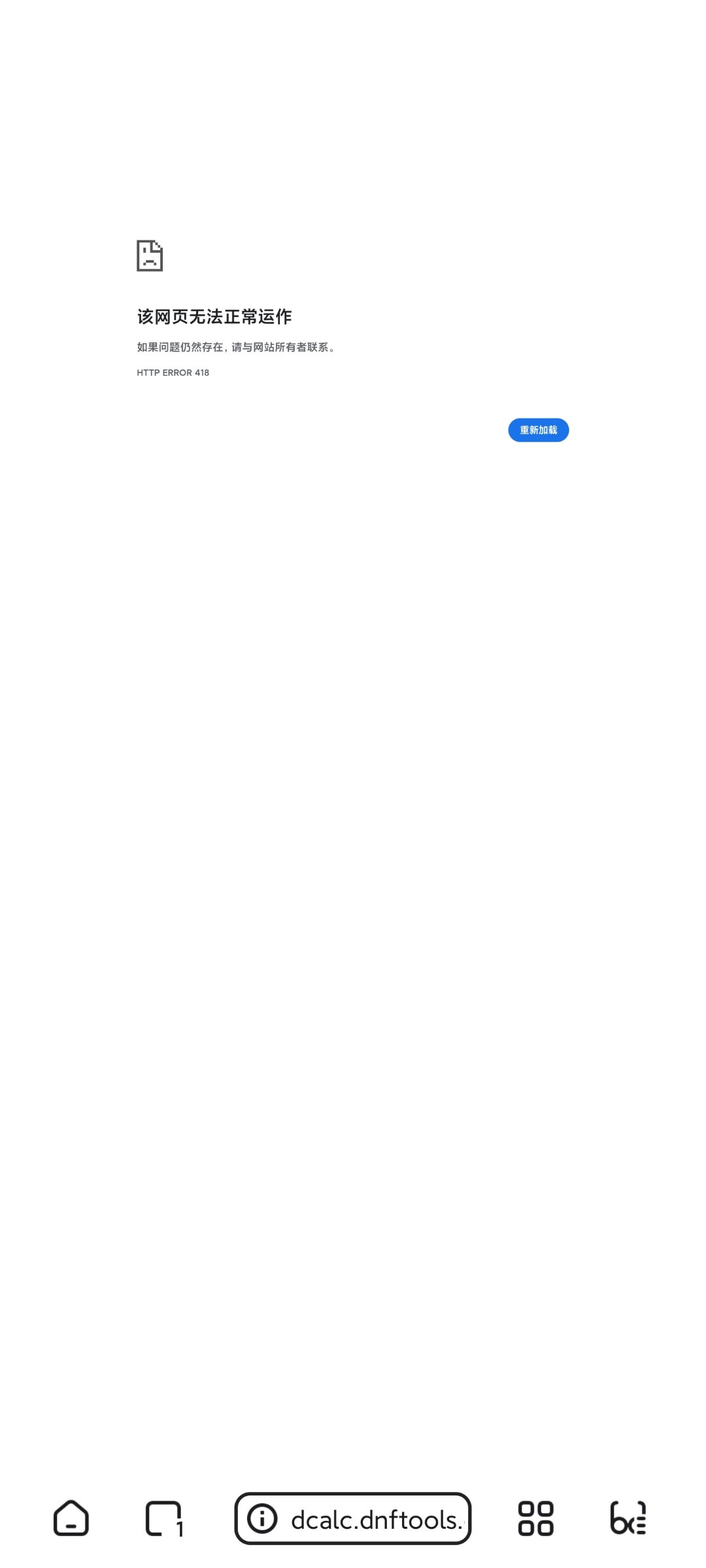
Task: Tap the dcalc.dnftools address bar
Action: point(376,1520)
